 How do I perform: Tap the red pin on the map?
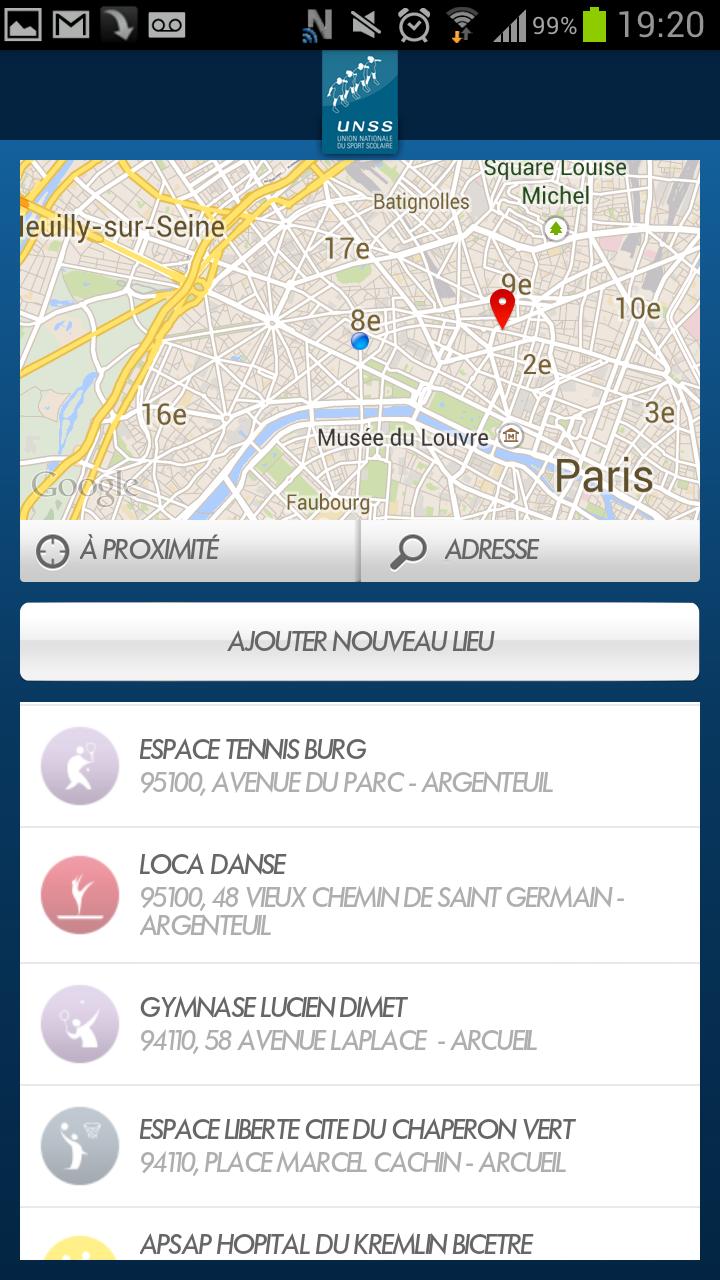[x=502, y=307]
